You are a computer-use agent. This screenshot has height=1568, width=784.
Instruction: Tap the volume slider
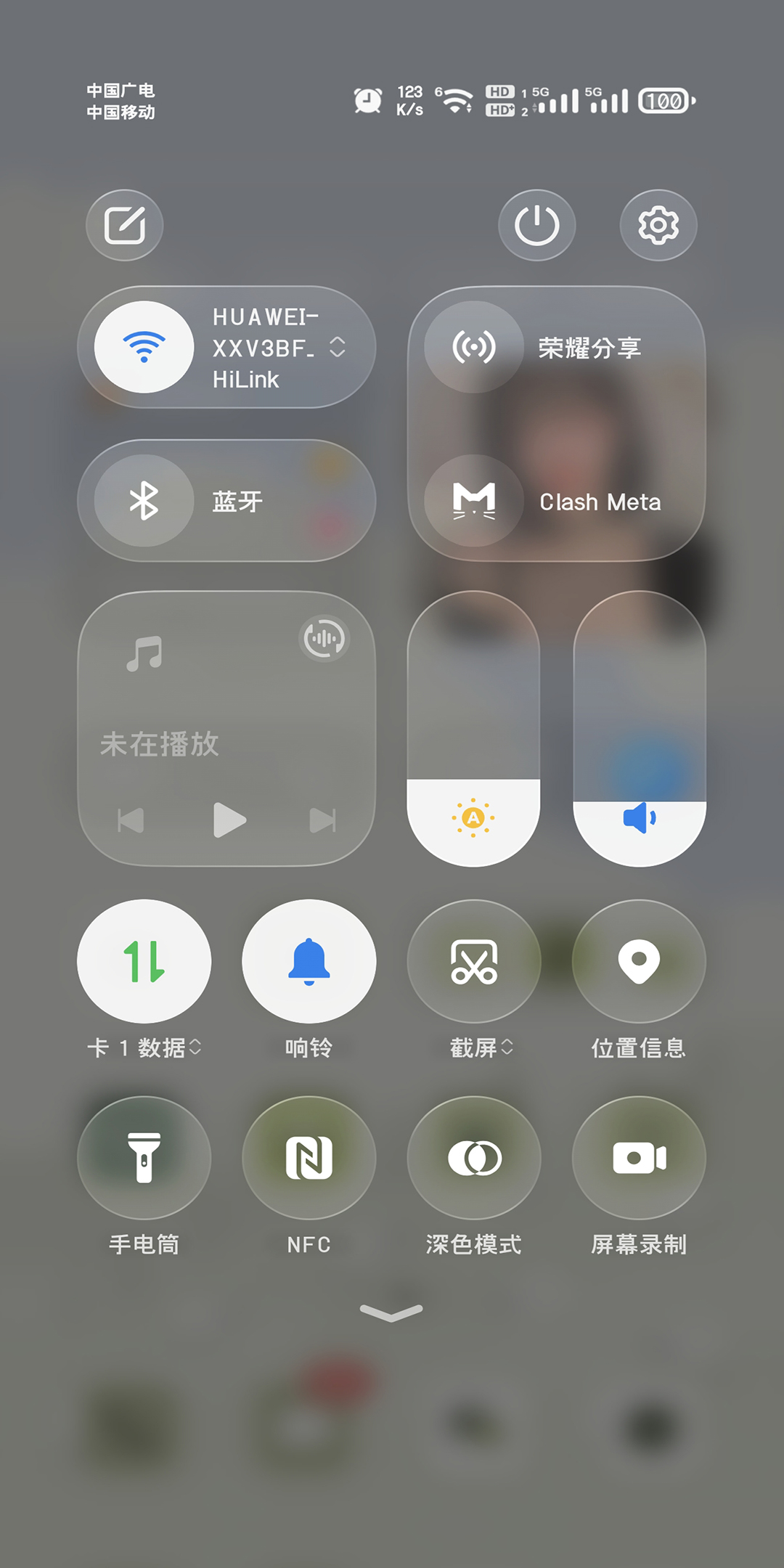[x=639, y=729]
